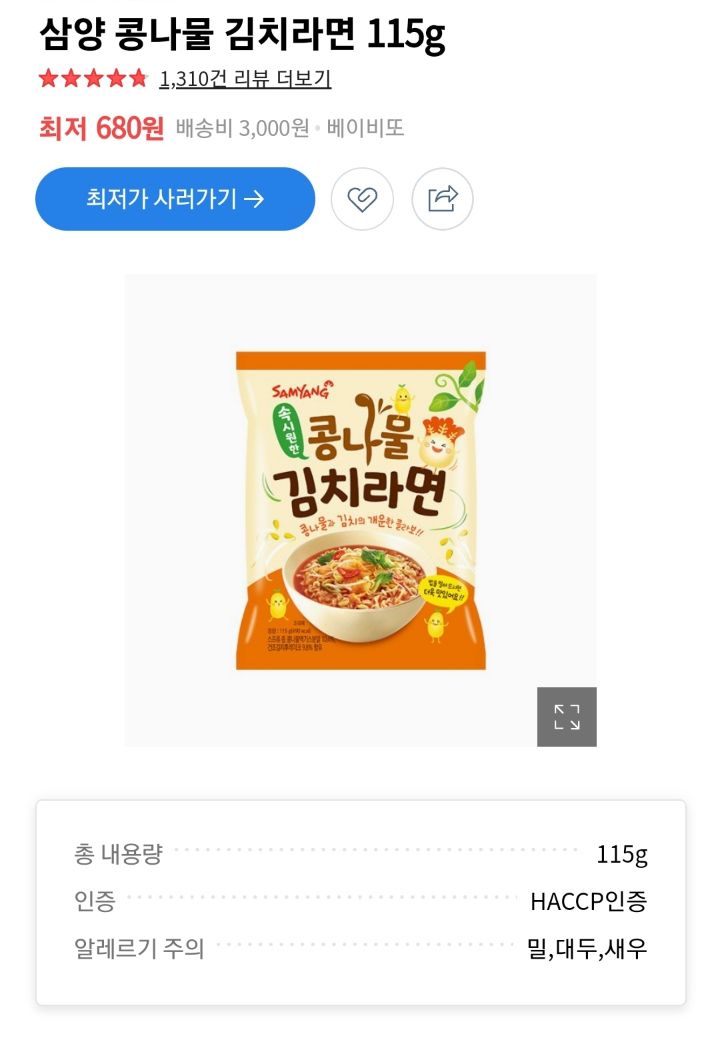Add this product to wishlist
This screenshot has height=1038, width=720.
point(362,199)
